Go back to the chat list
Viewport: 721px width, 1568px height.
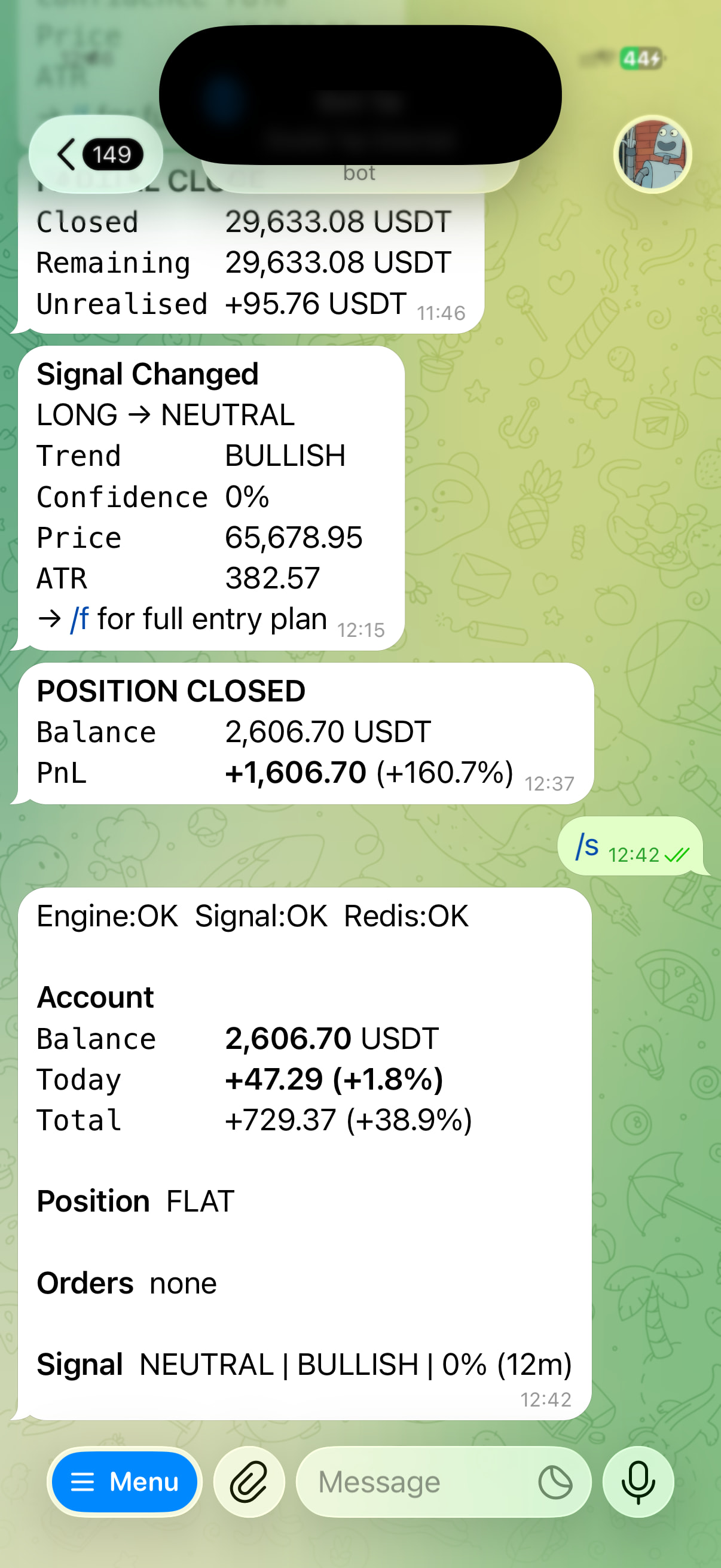[x=96, y=154]
